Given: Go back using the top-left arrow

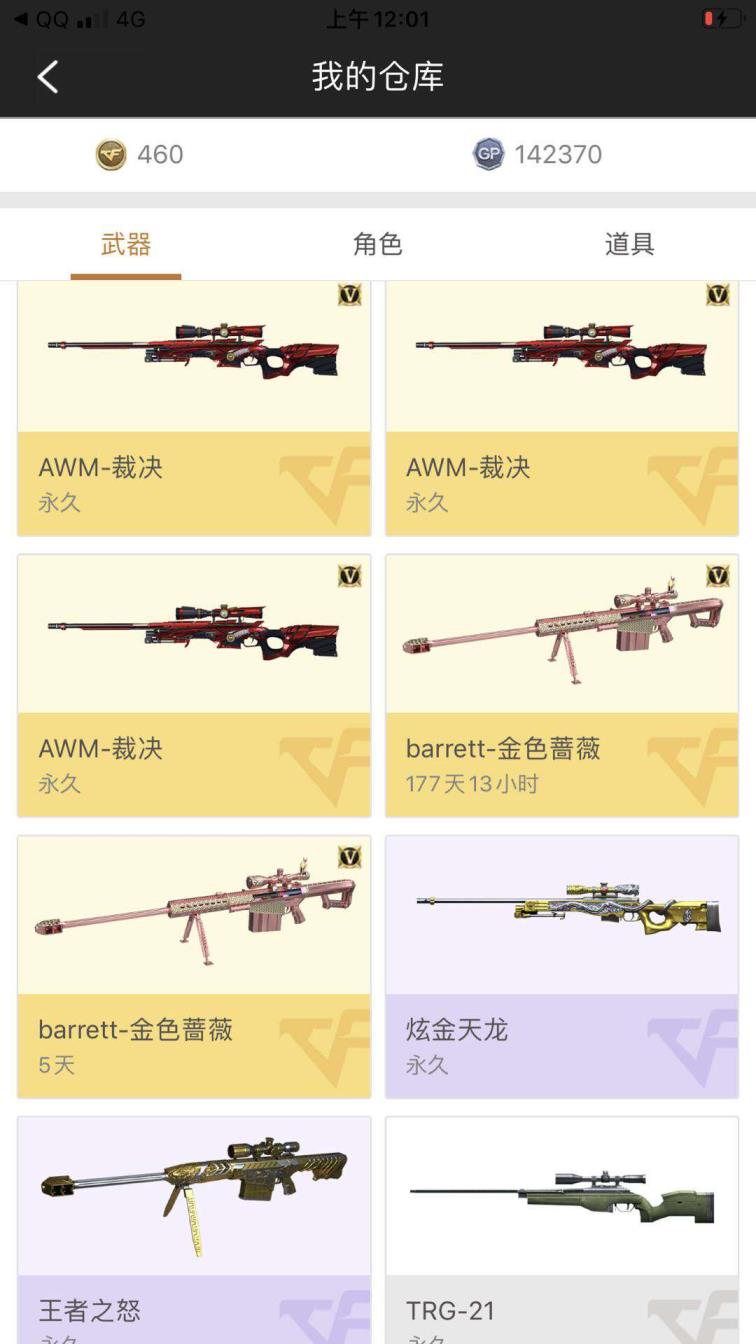Looking at the screenshot, I should 47,76.
